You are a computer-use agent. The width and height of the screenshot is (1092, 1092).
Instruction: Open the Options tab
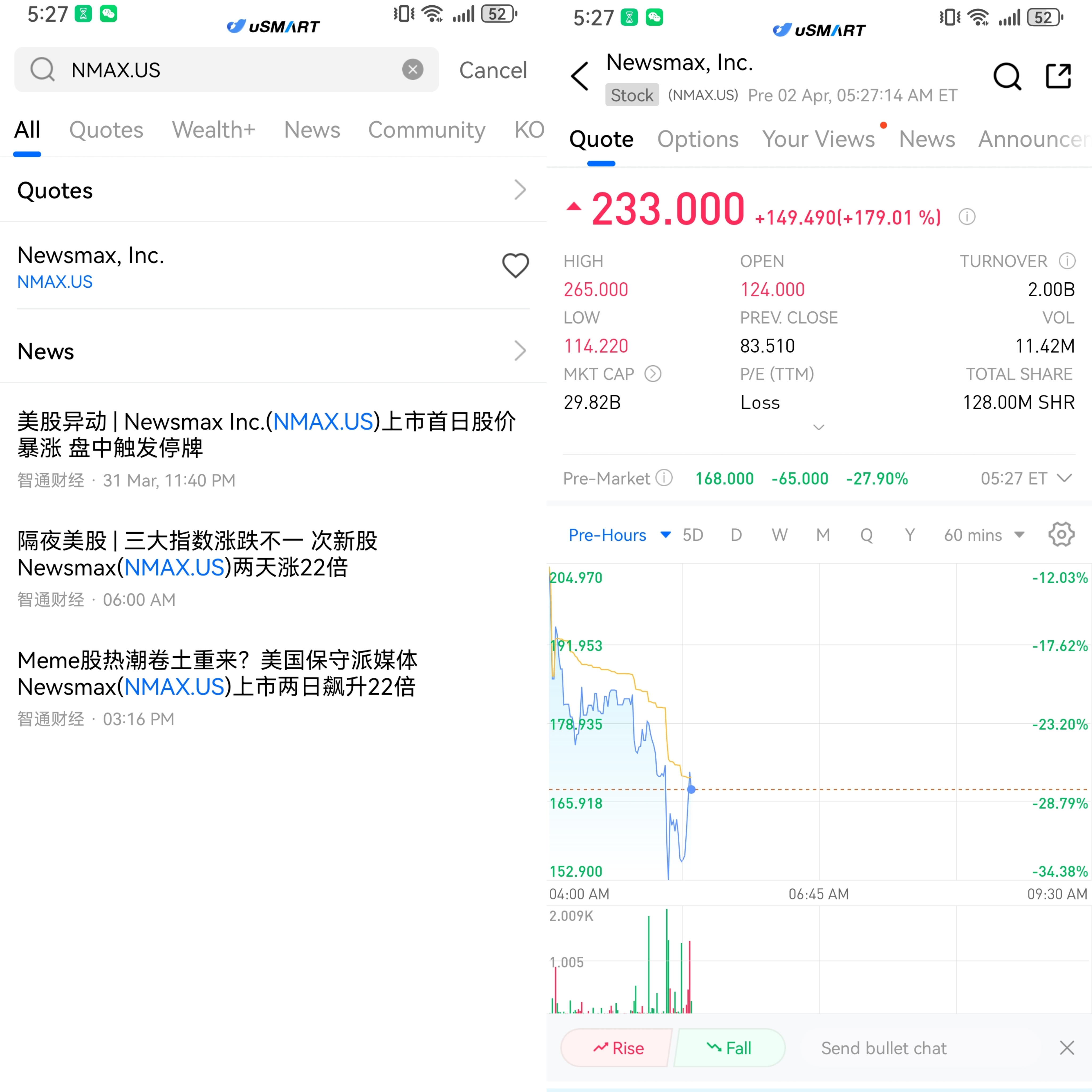pos(697,140)
